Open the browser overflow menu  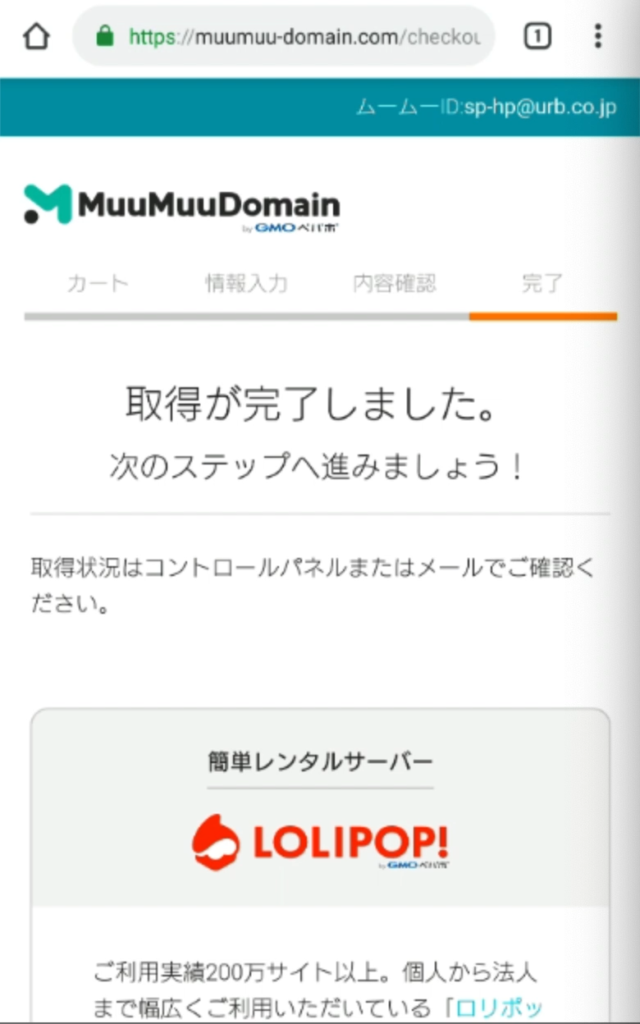[598, 37]
